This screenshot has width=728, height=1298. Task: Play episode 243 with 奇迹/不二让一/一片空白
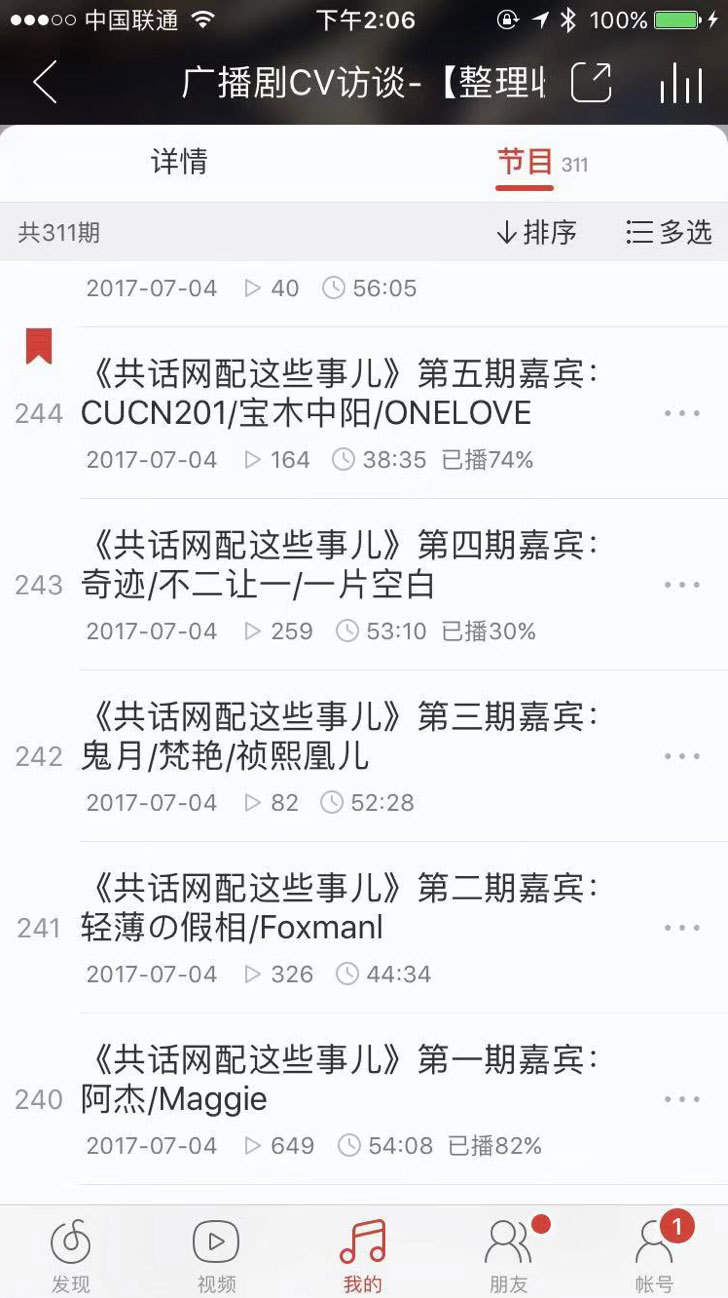point(340,566)
